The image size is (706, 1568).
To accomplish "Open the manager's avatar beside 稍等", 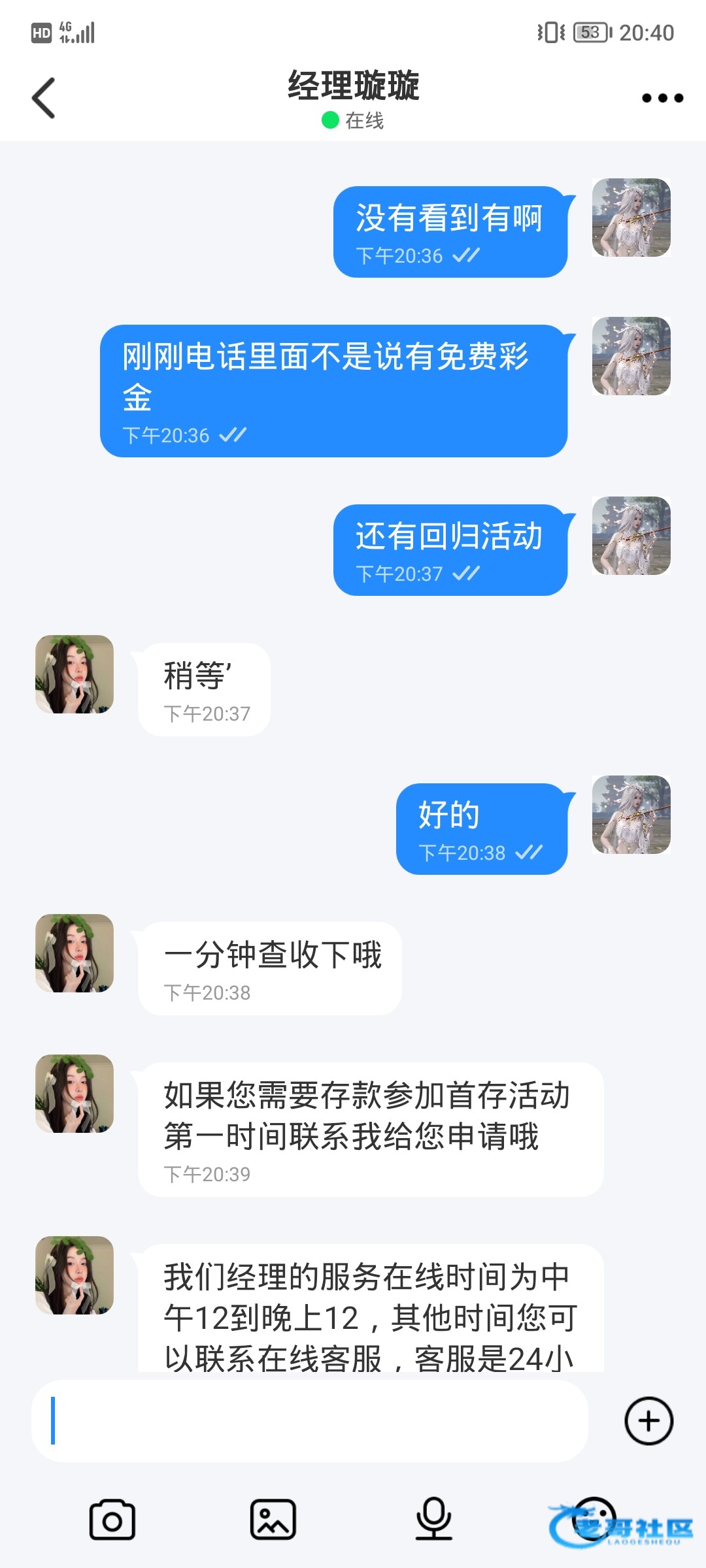I will [x=75, y=674].
